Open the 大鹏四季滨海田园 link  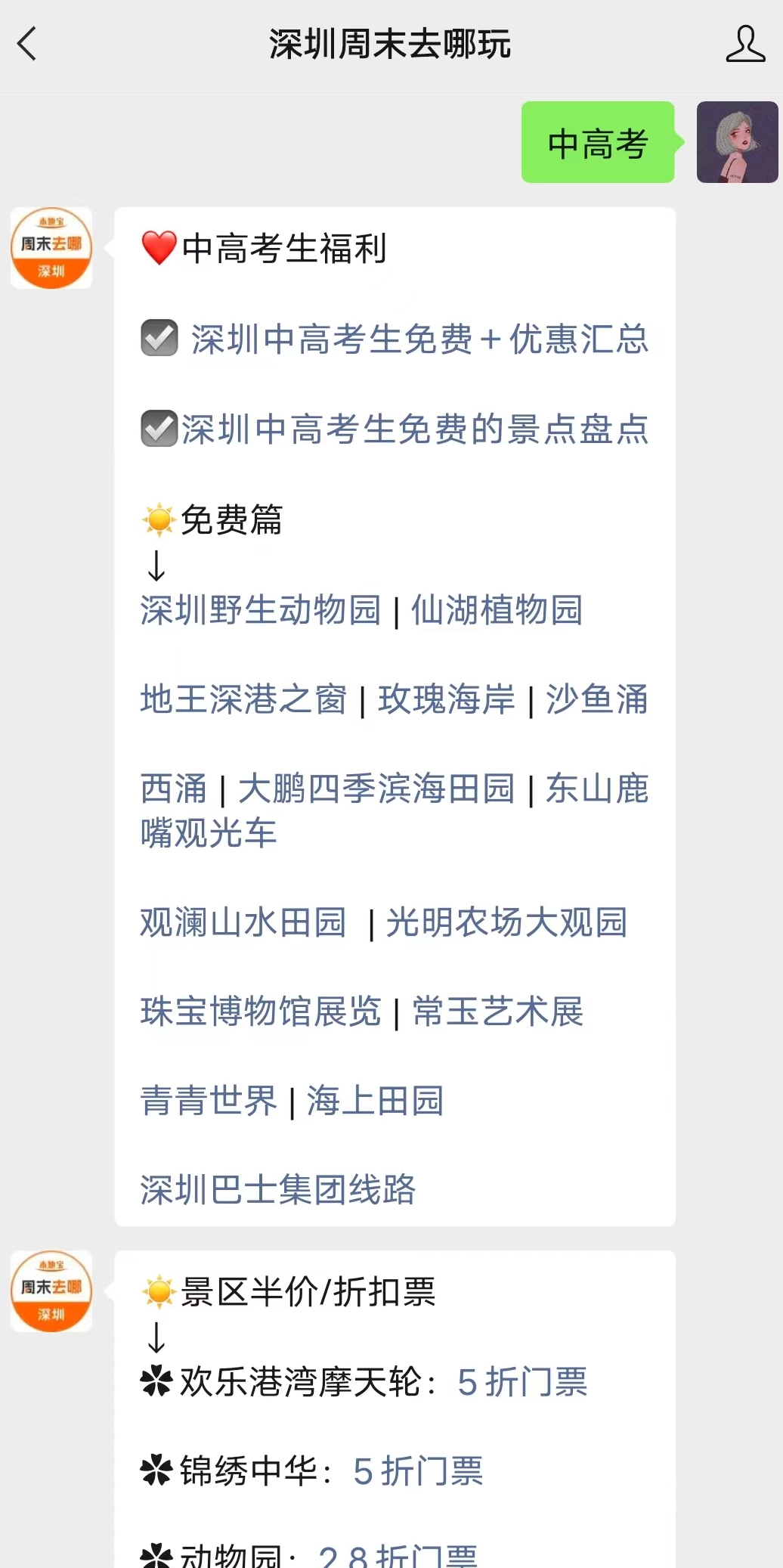tap(376, 789)
